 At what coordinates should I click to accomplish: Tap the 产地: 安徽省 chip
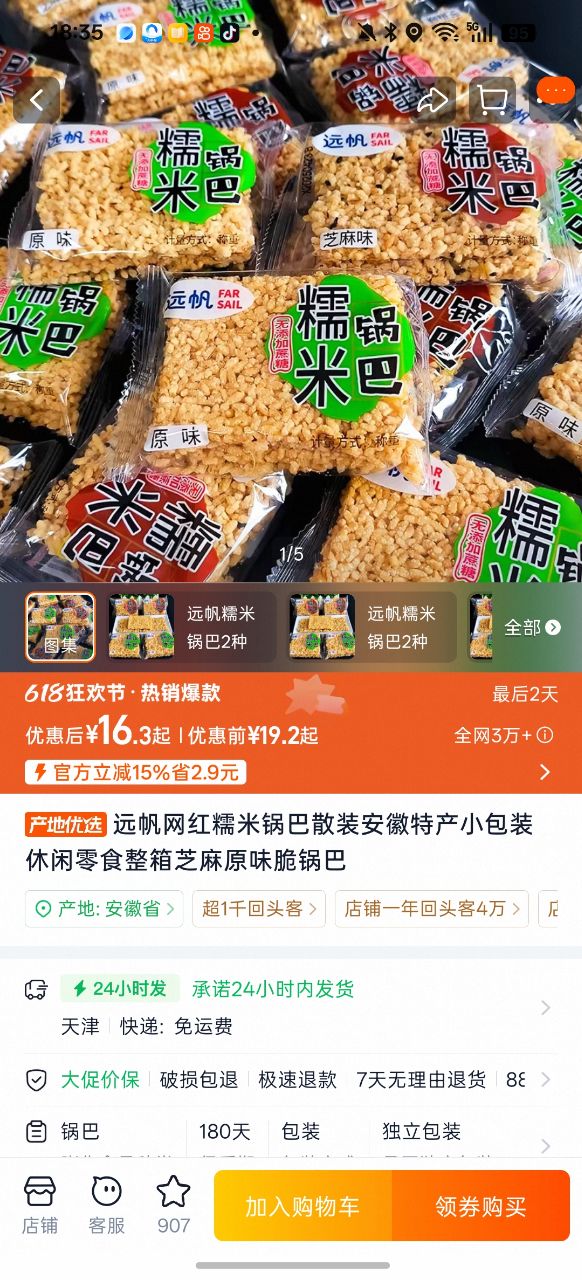click(x=104, y=909)
